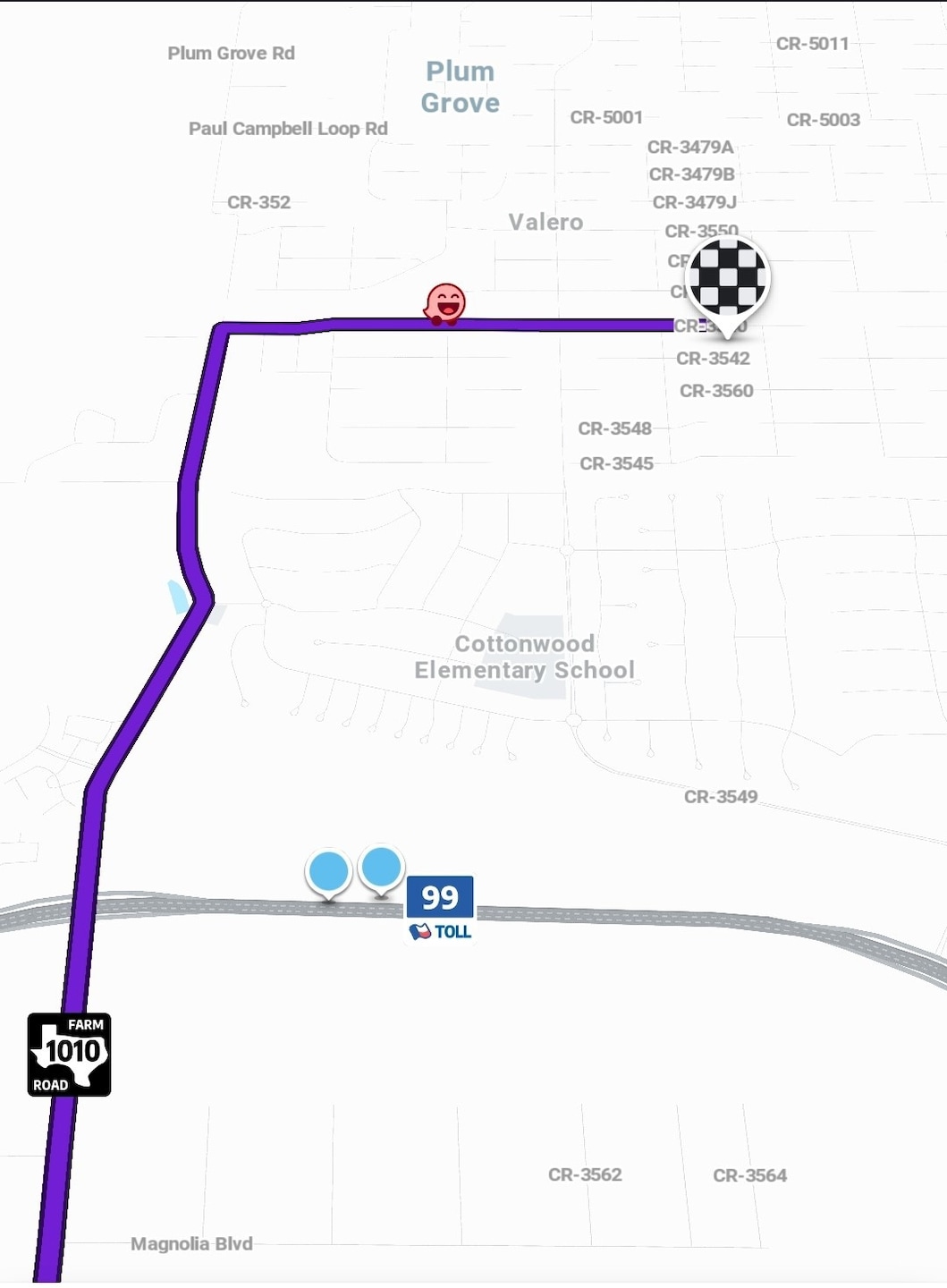This screenshot has width=947, height=1288.
Task: Tap the checkered destination flag pin
Action: pyautogui.click(x=728, y=278)
